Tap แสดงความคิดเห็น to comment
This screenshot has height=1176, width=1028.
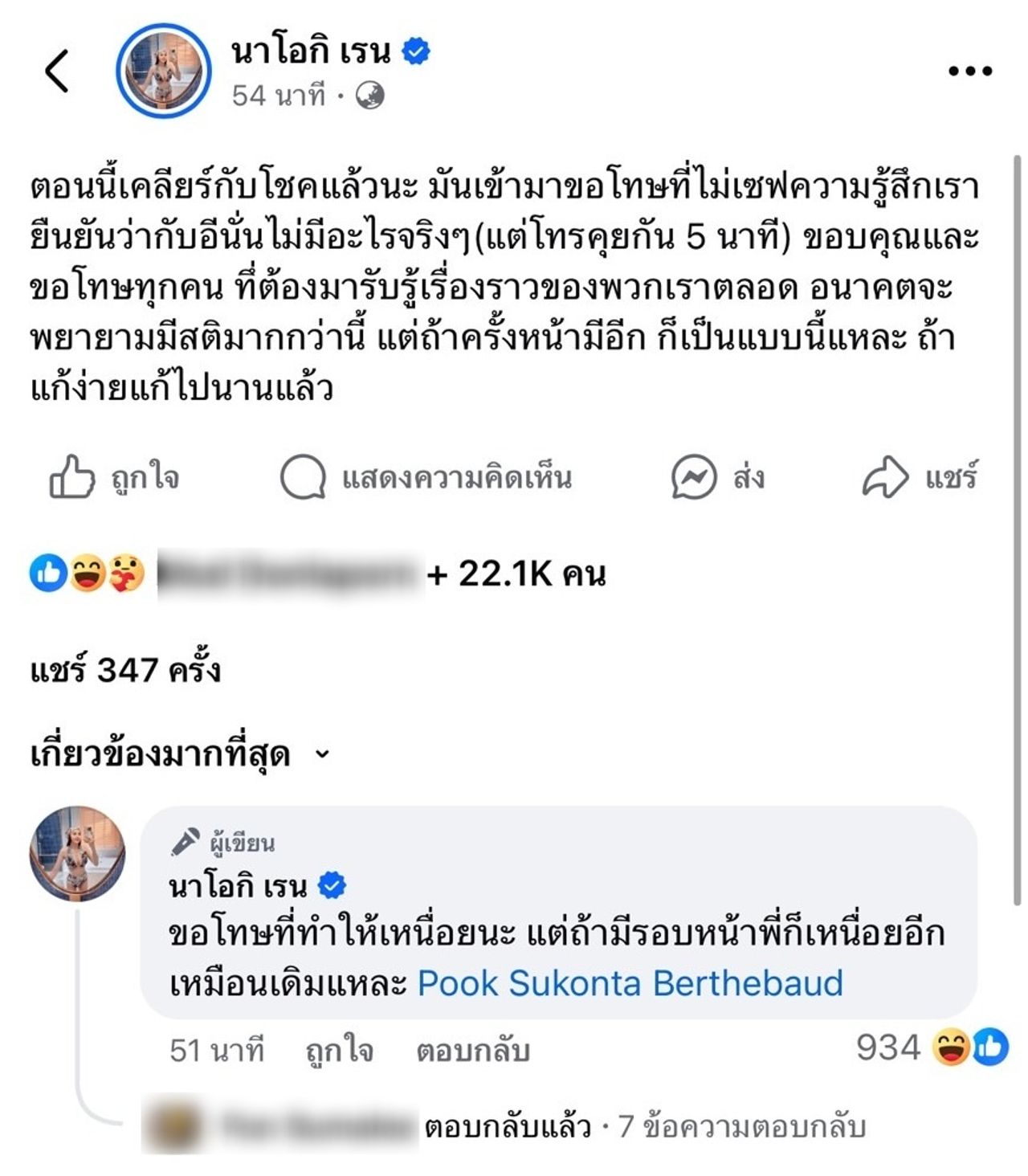pos(426,477)
